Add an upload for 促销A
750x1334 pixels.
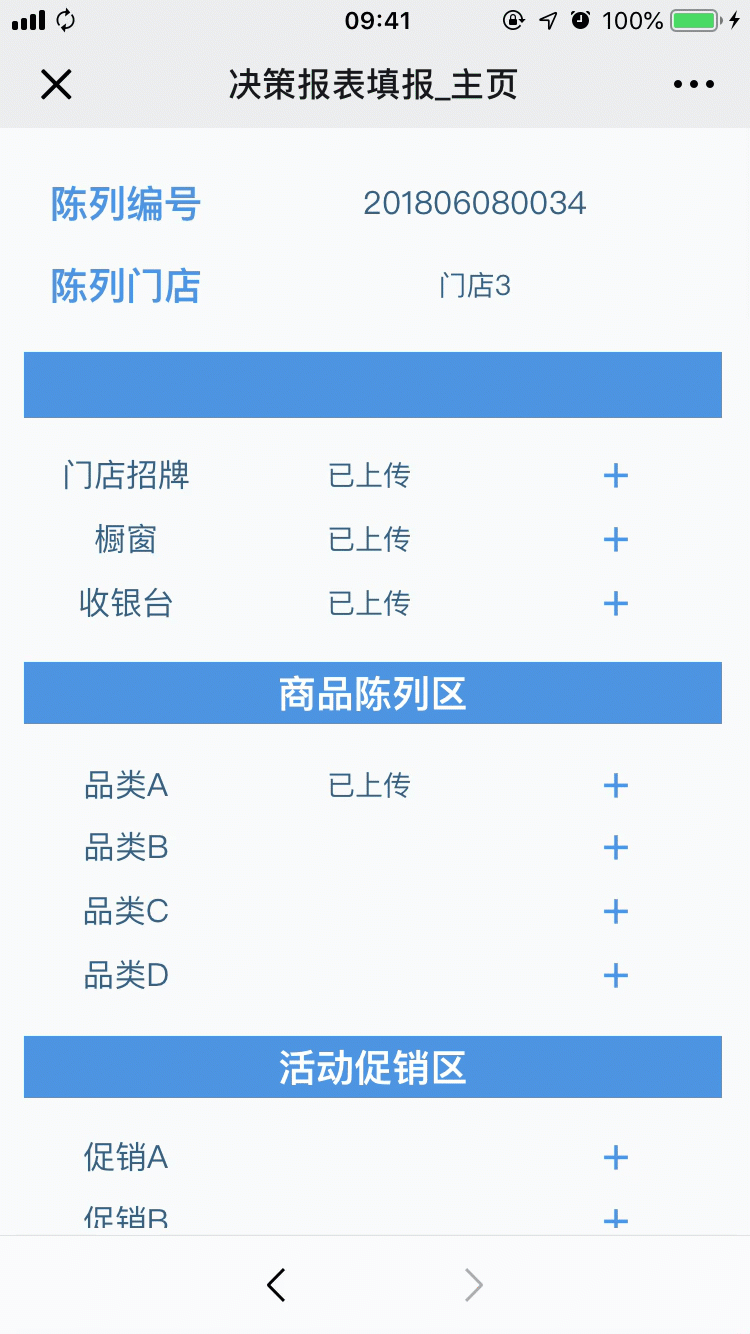tap(615, 1158)
